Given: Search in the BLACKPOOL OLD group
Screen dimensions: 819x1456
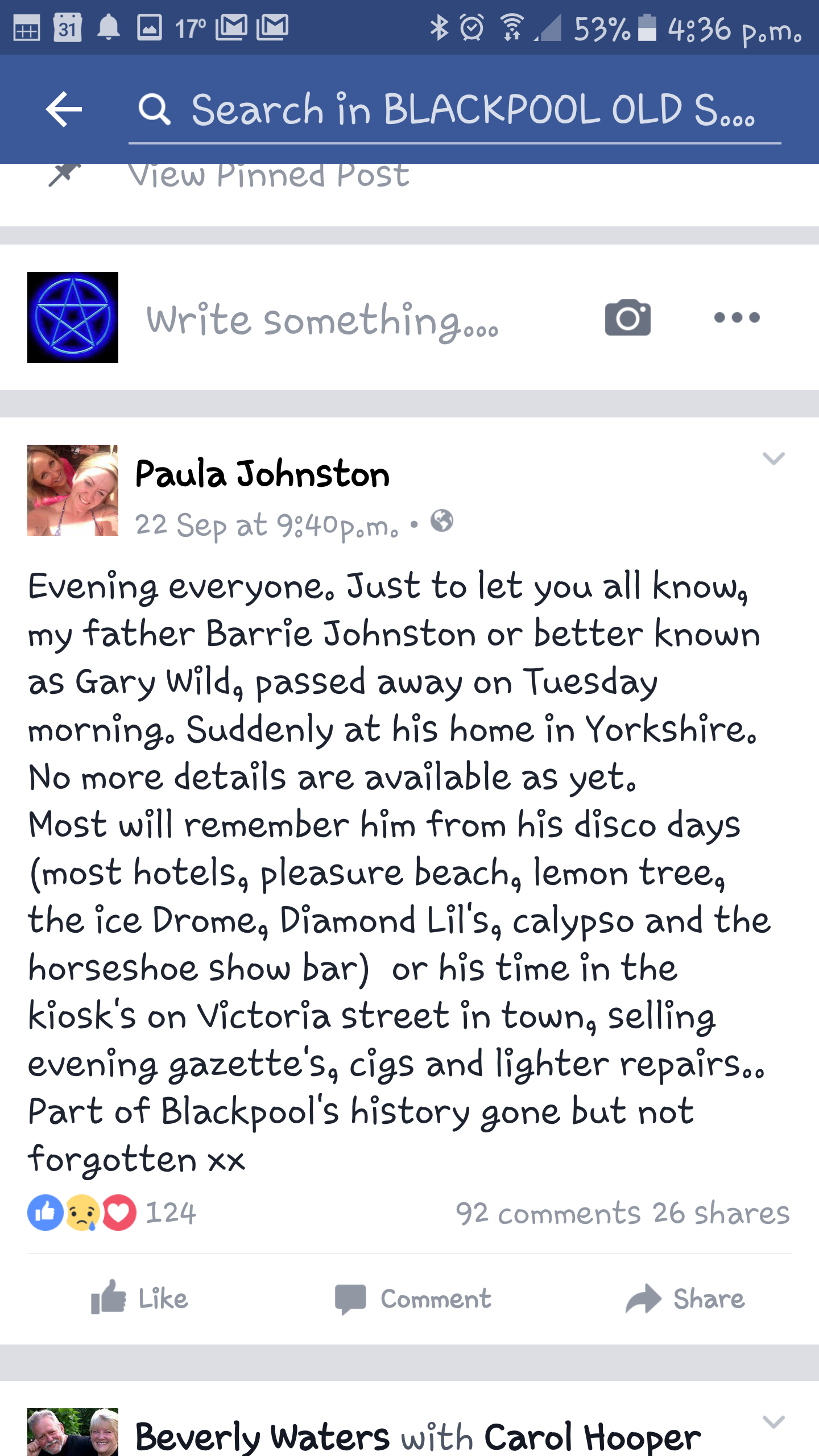Looking at the screenshot, I should tap(455, 110).
